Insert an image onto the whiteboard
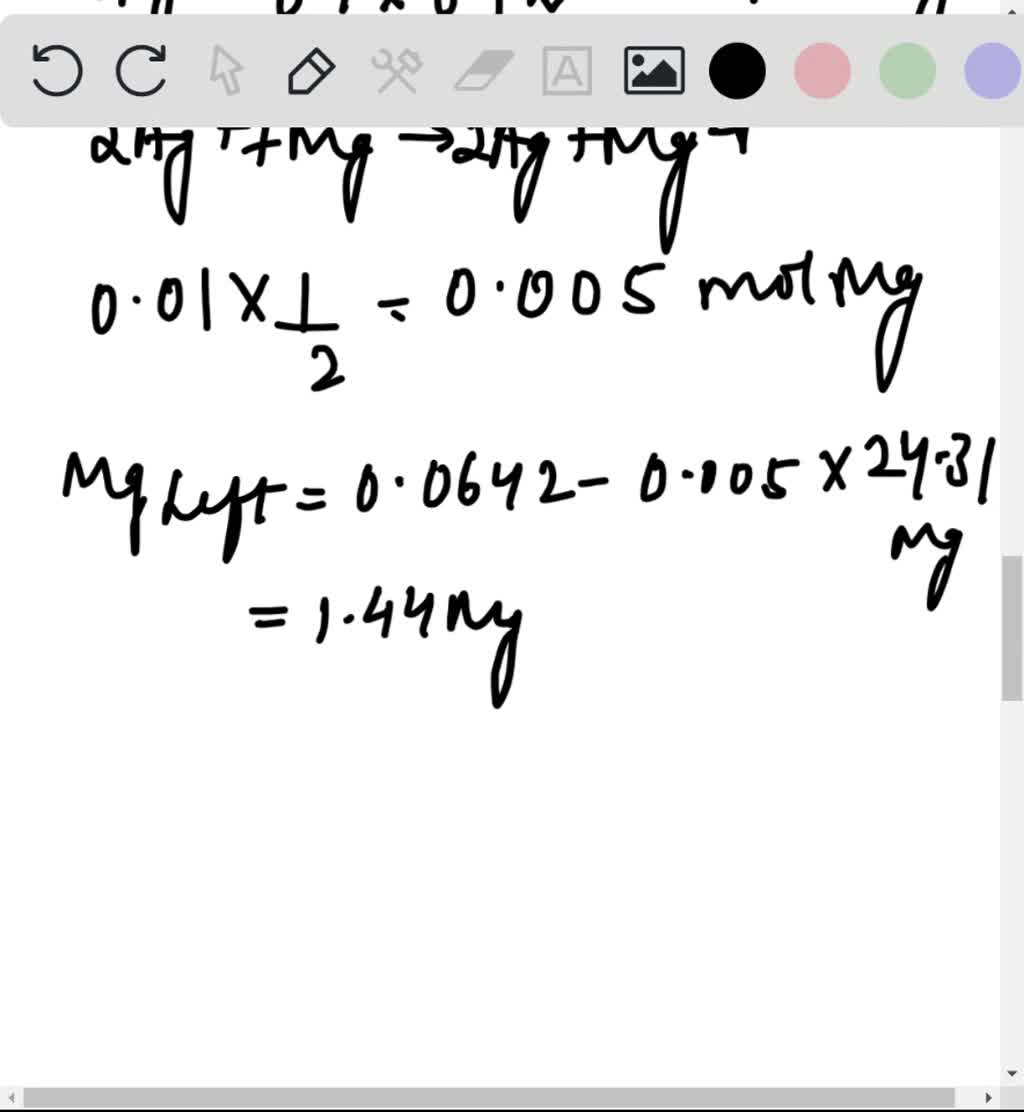This screenshot has height=1112, width=1024. tap(654, 71)
